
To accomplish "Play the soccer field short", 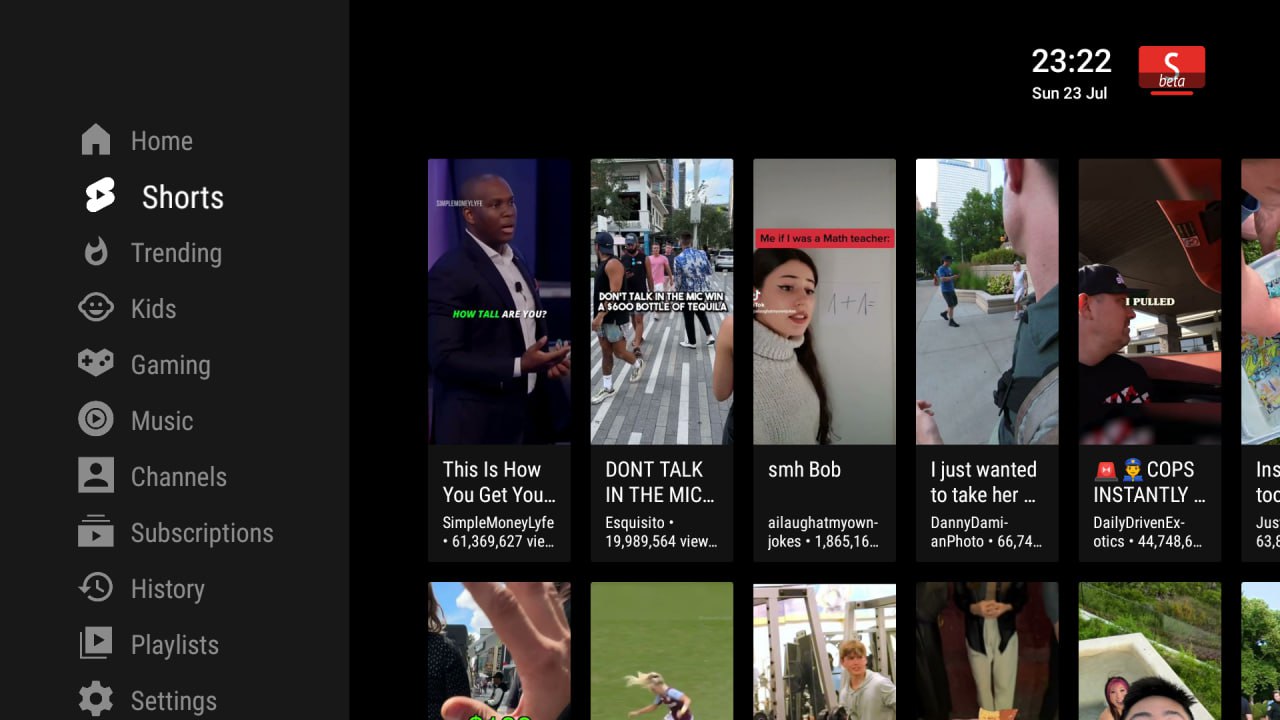I will coord(661,650).
